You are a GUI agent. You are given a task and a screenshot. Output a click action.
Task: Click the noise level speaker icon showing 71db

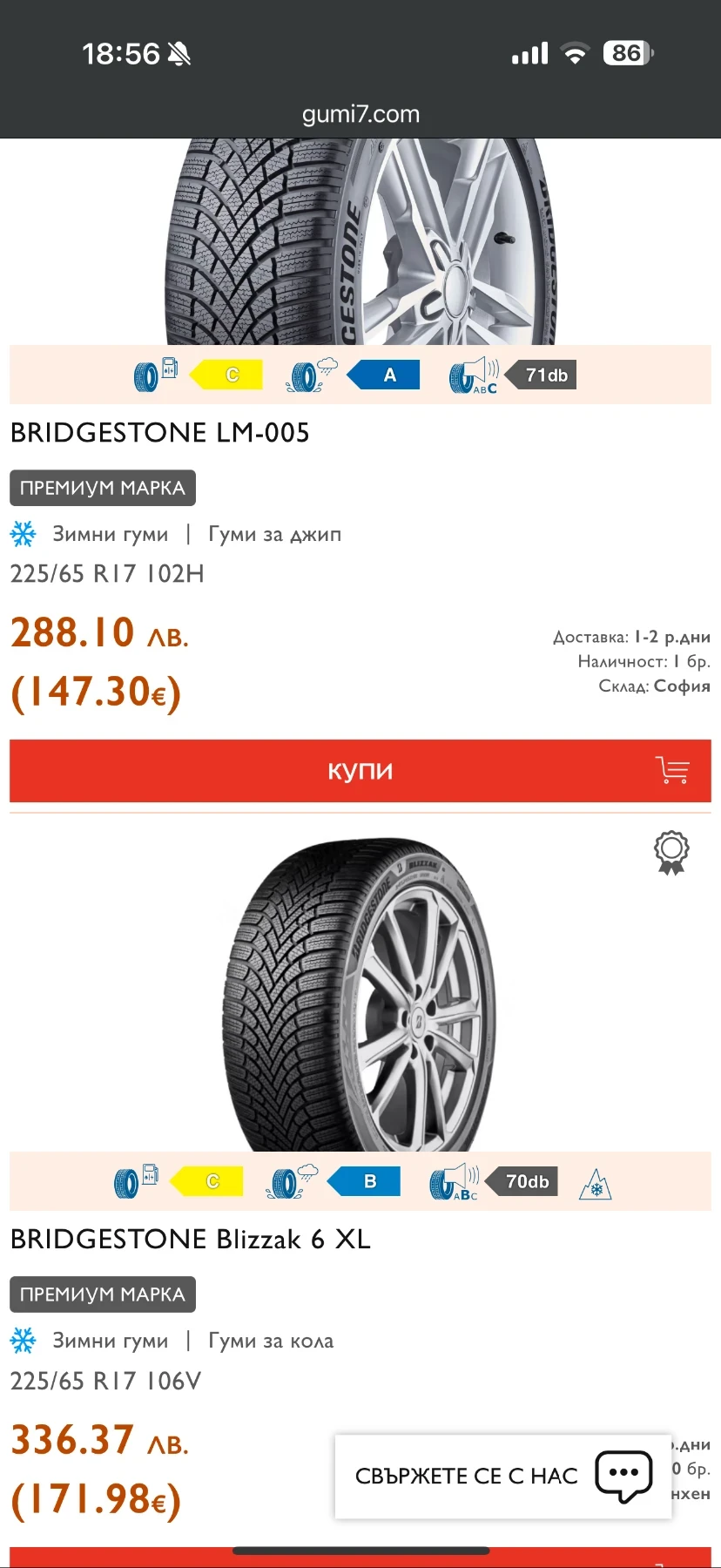[473, 374]
